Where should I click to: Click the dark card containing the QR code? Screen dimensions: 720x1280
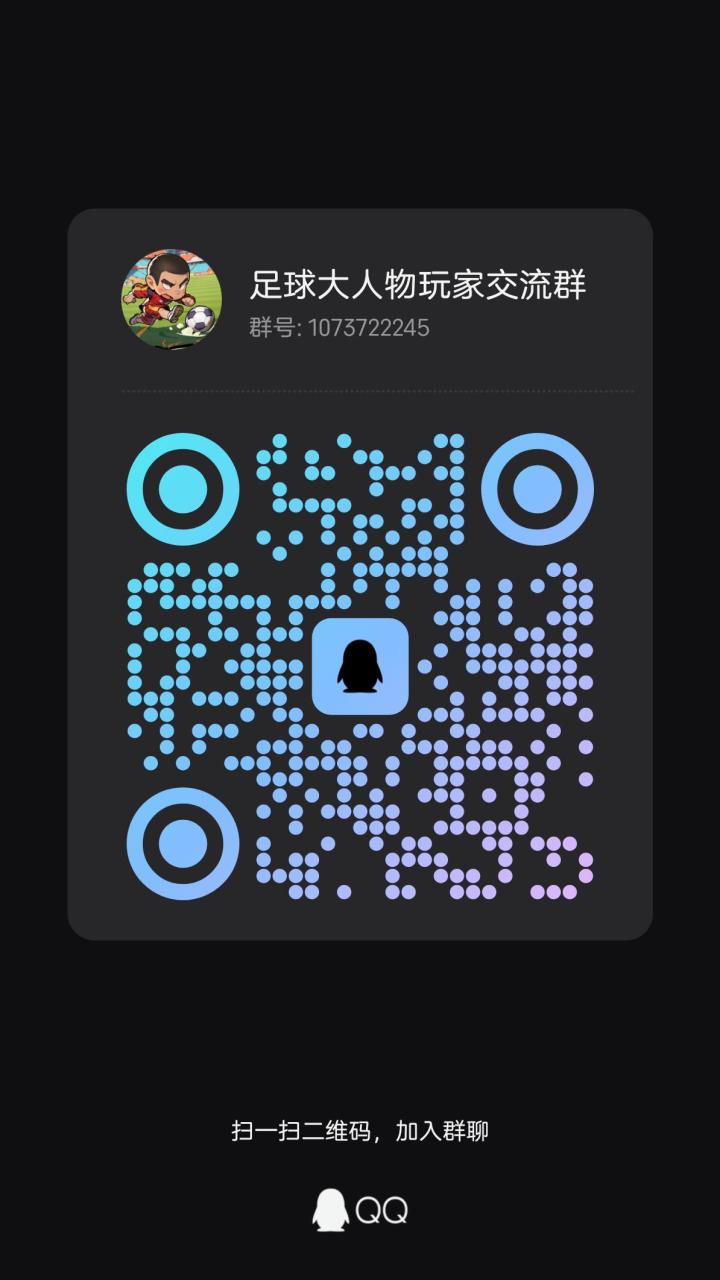pos(360,575)
